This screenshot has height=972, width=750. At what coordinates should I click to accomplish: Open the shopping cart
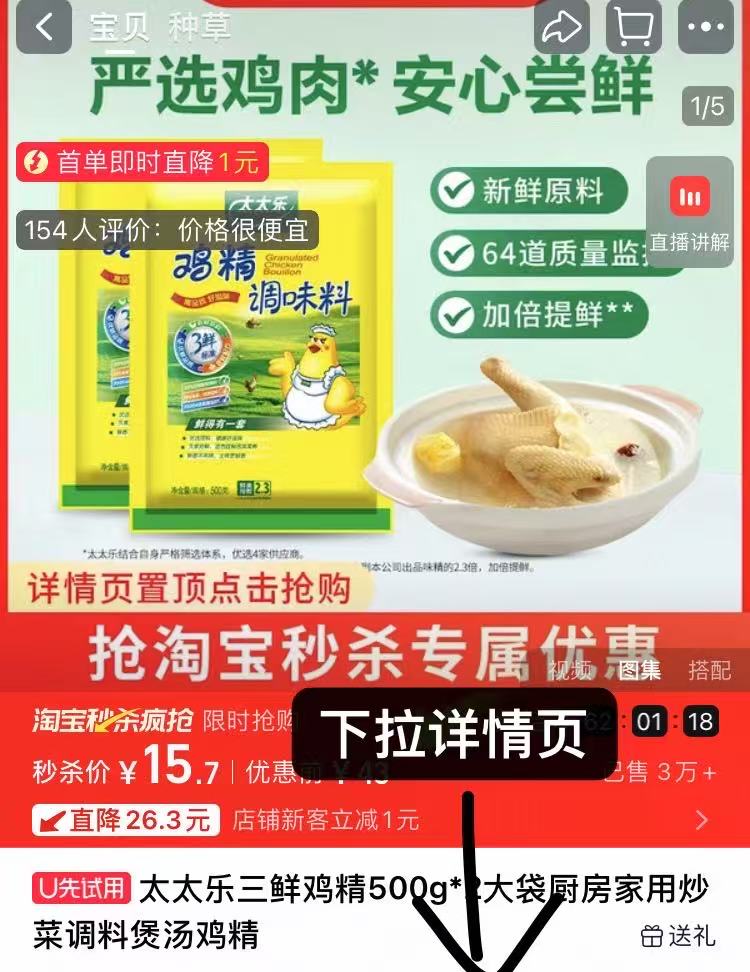pyautogui.click(x=634, y=27)
